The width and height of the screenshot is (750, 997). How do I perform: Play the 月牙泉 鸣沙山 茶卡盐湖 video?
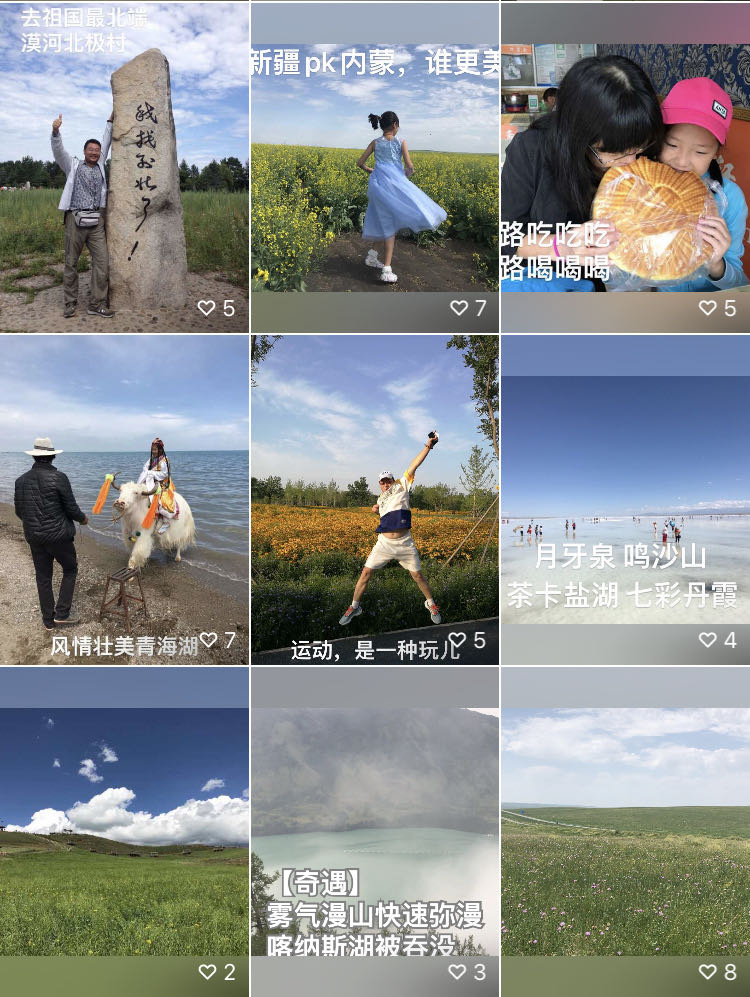[625, 500]
